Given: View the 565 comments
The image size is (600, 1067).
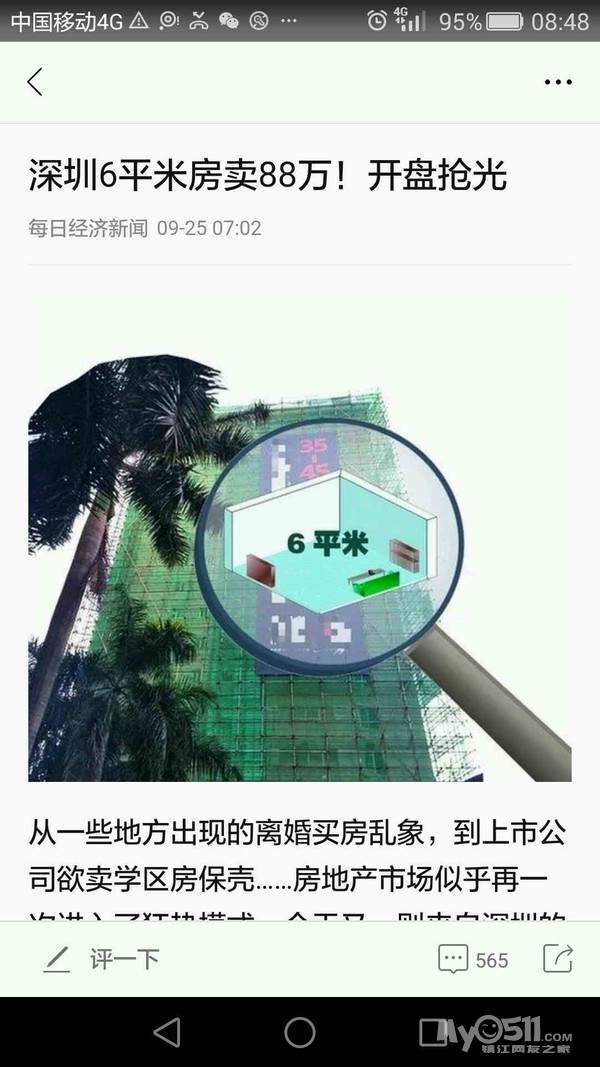Looking at the screenshot, I should click(x=473, y=959).
